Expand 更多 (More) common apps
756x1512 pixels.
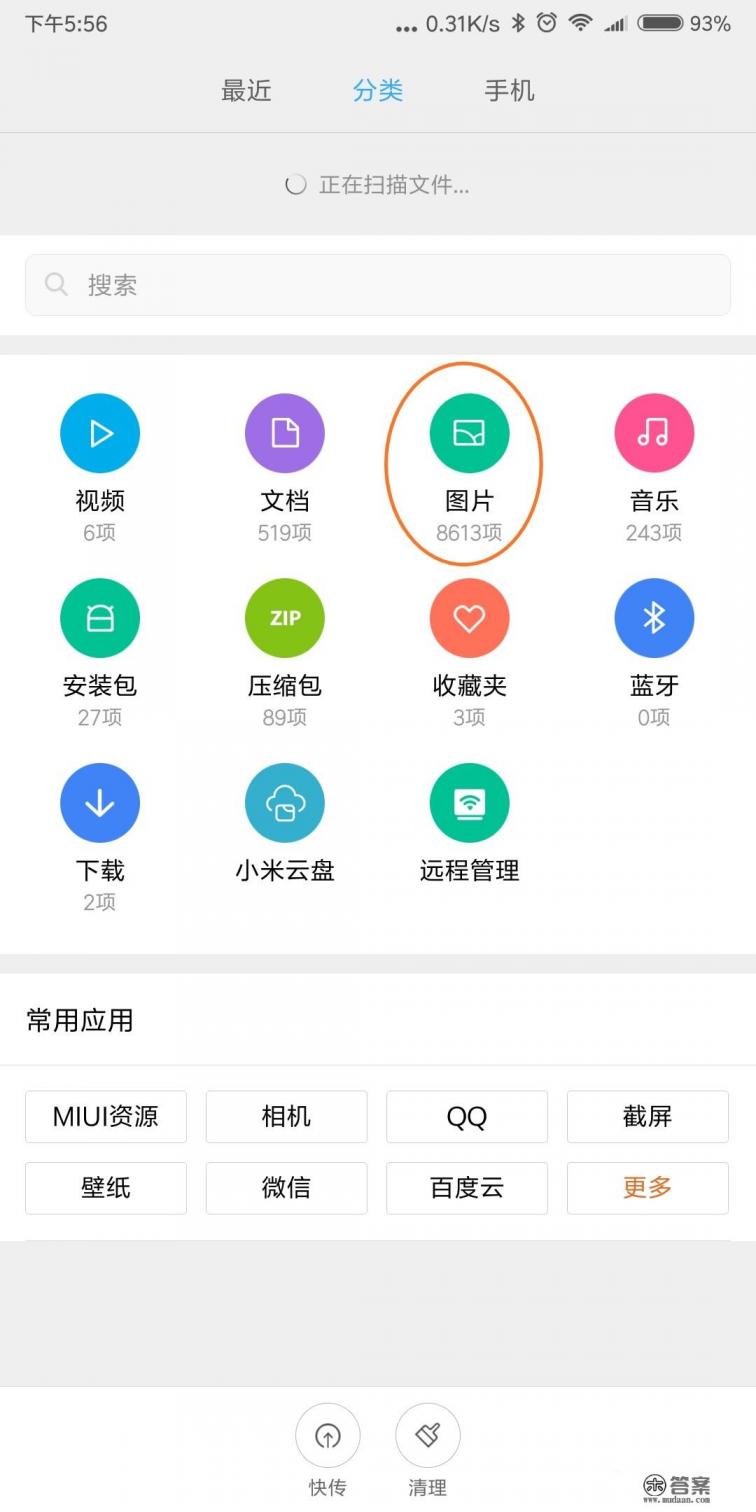point(647,1188)
